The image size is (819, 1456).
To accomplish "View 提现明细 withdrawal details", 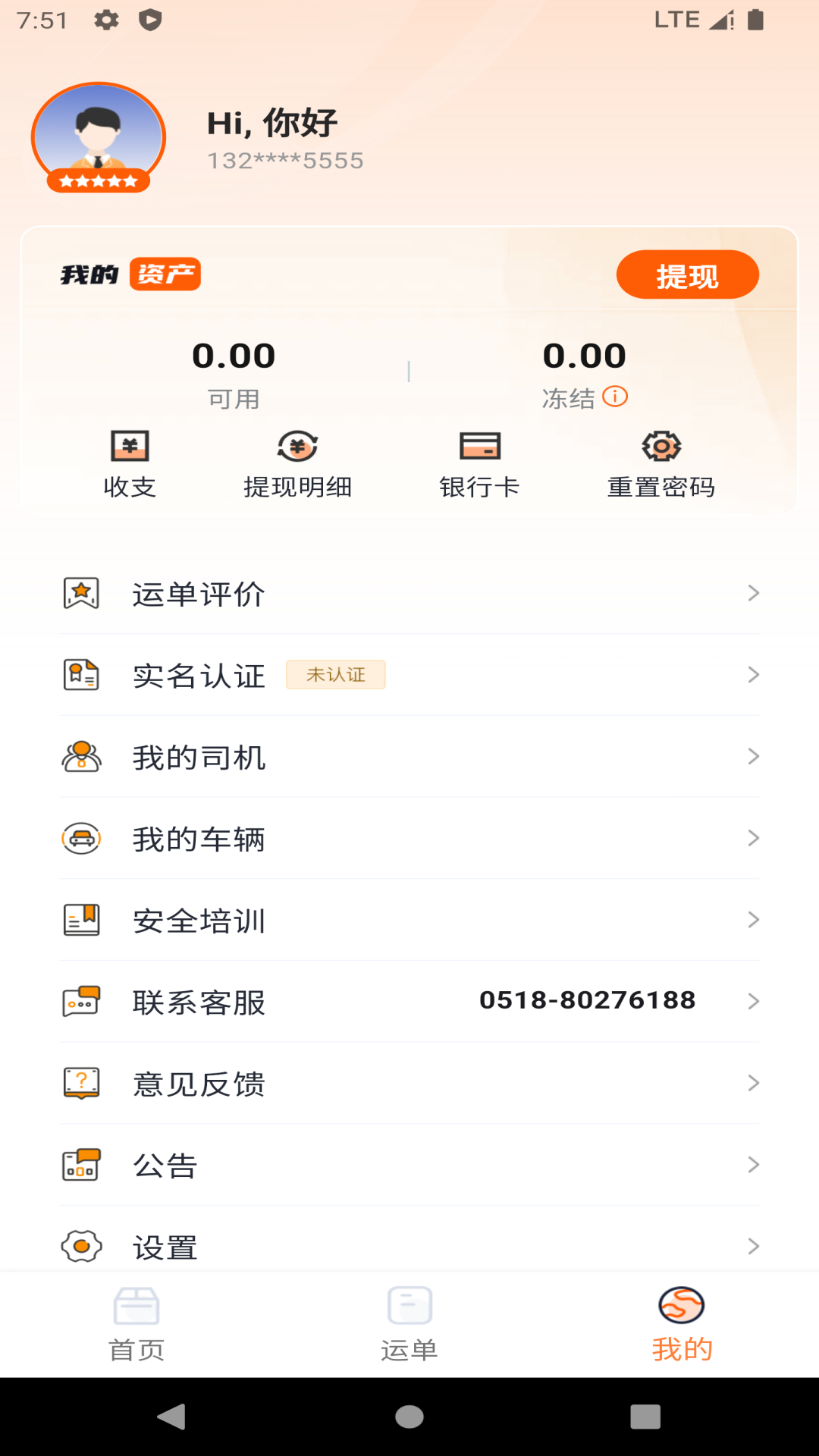I will 297,464.
